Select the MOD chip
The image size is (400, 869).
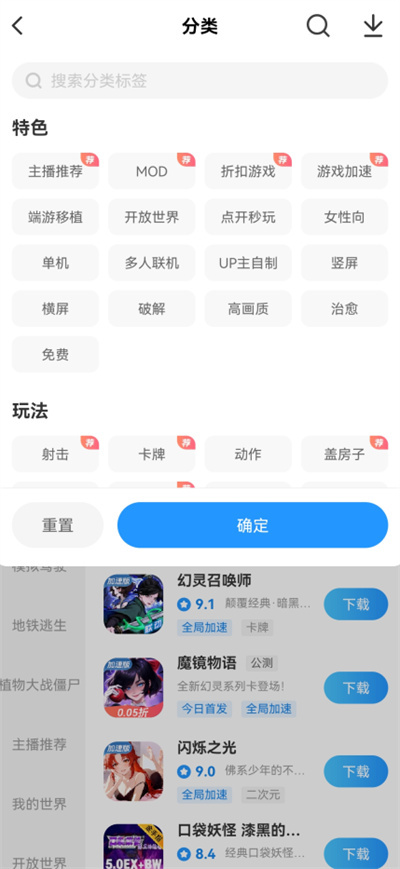tap(152, 171)
